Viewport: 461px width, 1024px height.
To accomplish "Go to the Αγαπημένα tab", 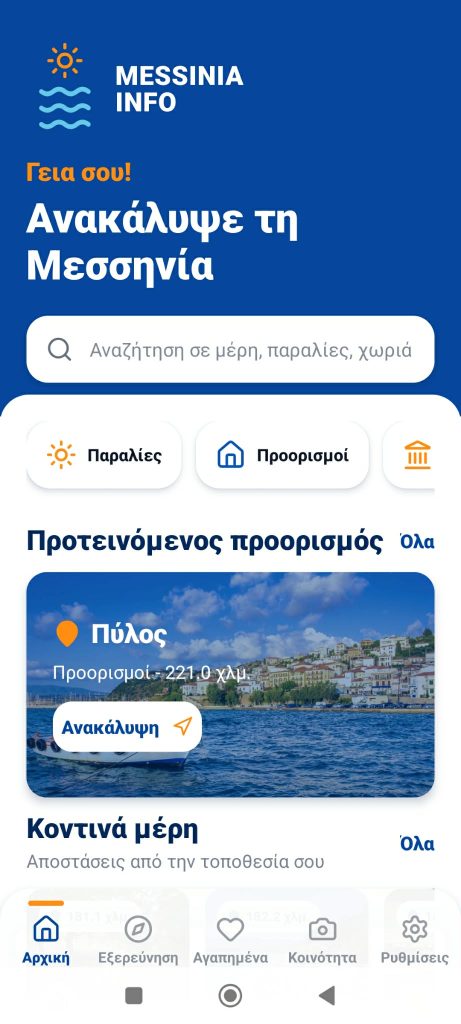I will tap(230, 940).
